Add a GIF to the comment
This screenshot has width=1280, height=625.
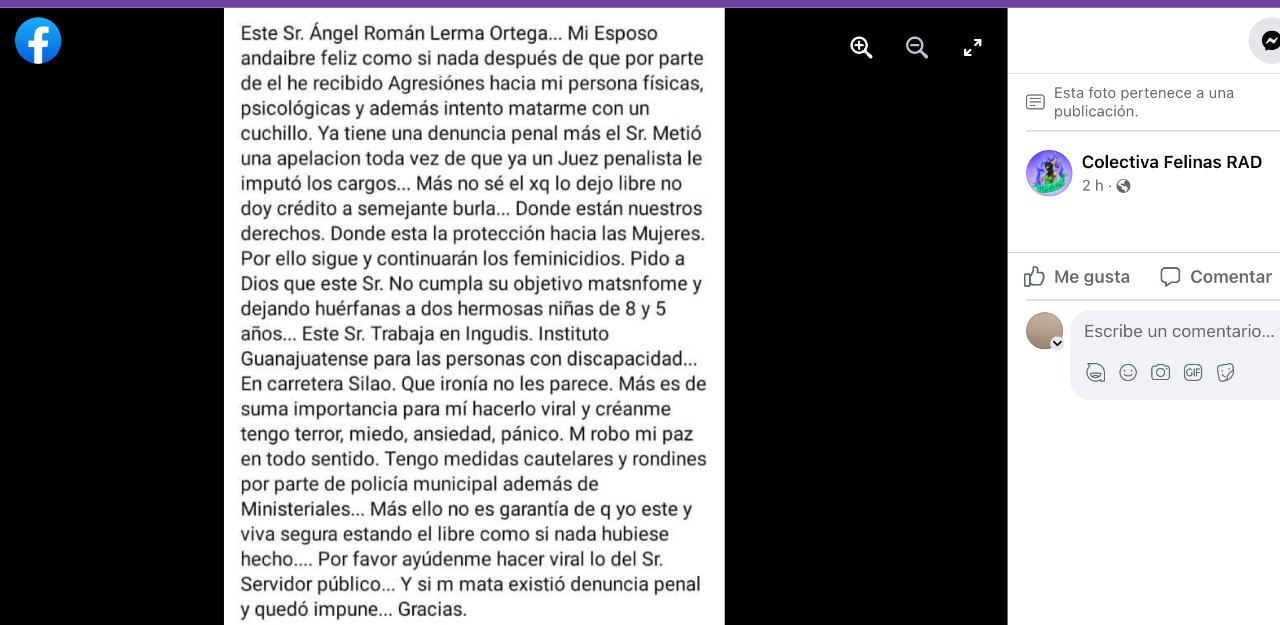1193,373
